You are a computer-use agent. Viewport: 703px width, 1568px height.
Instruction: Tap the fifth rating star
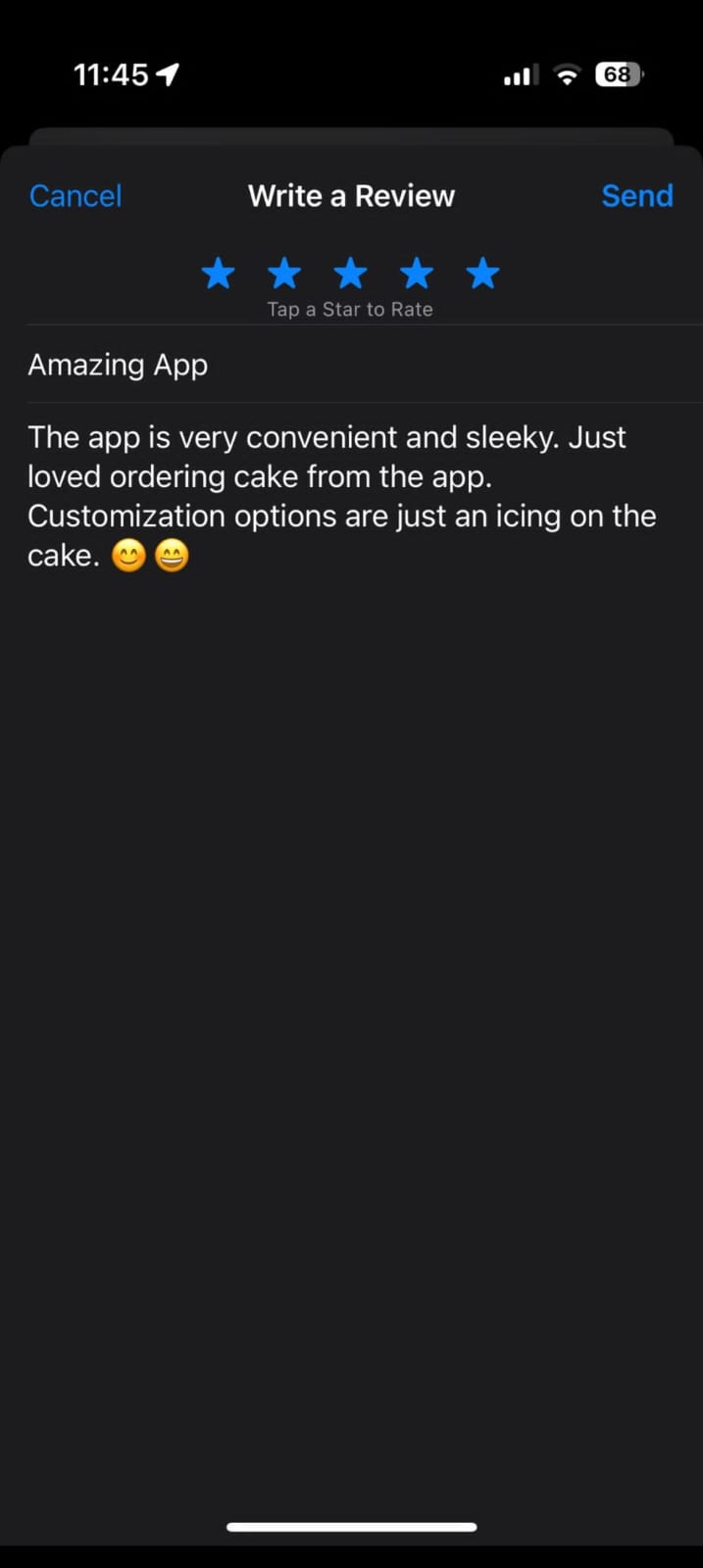[482, 273]
